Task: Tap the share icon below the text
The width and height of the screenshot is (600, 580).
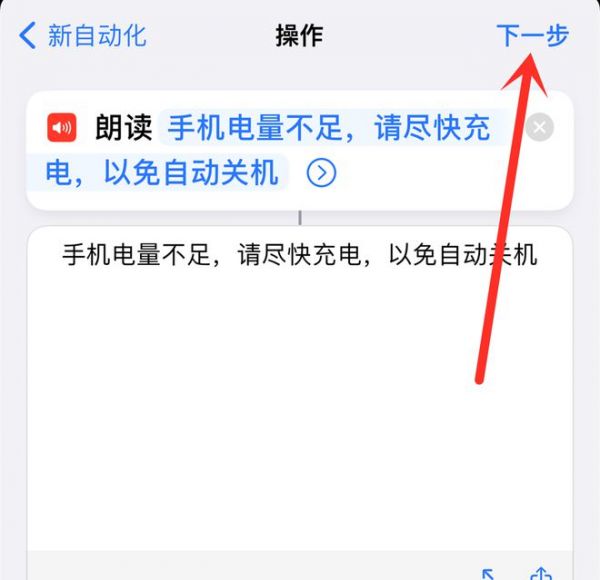Action: click(541, 573)
